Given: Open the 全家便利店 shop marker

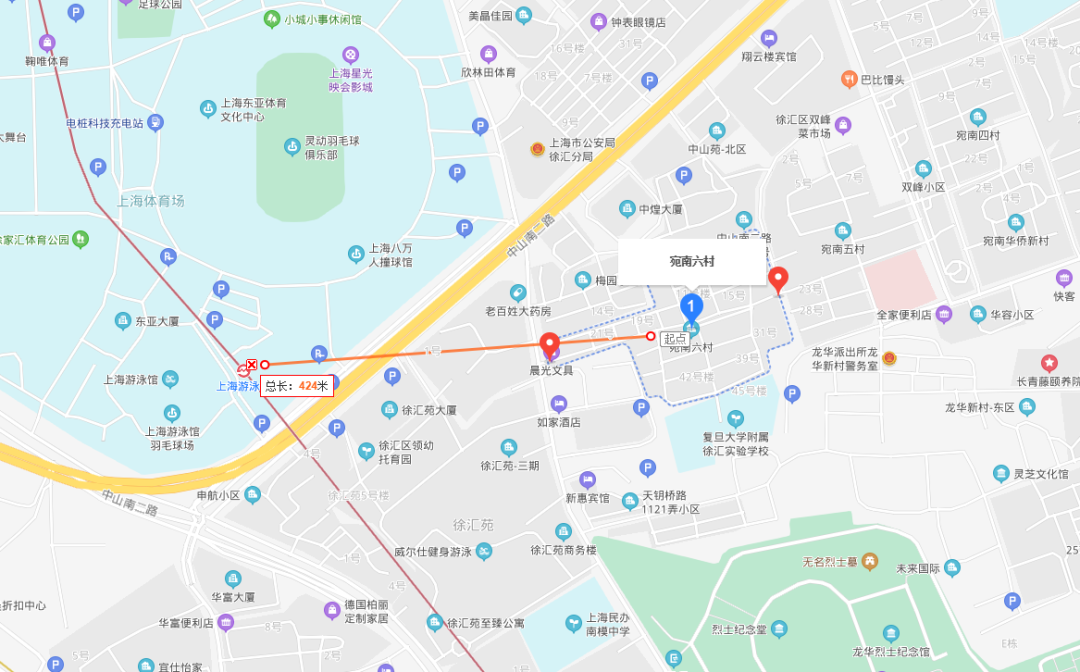Looking at the screenshot, I should (944, 315).
